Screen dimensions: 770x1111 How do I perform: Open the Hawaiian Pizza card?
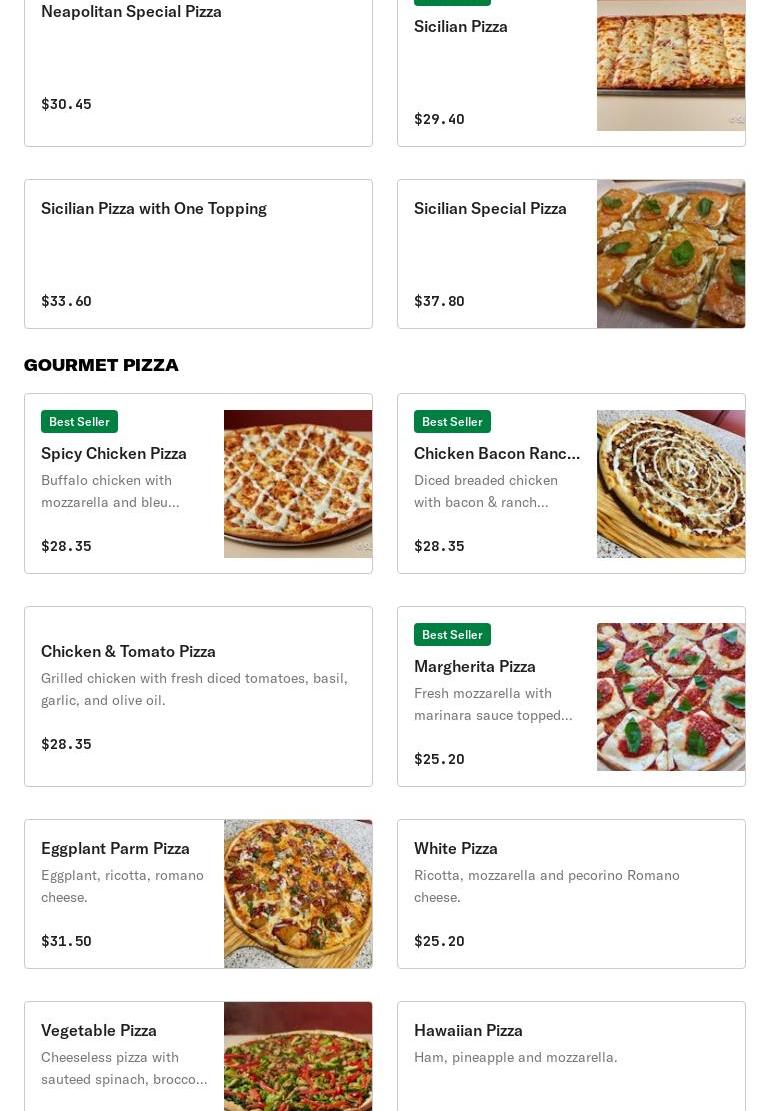571,1056
